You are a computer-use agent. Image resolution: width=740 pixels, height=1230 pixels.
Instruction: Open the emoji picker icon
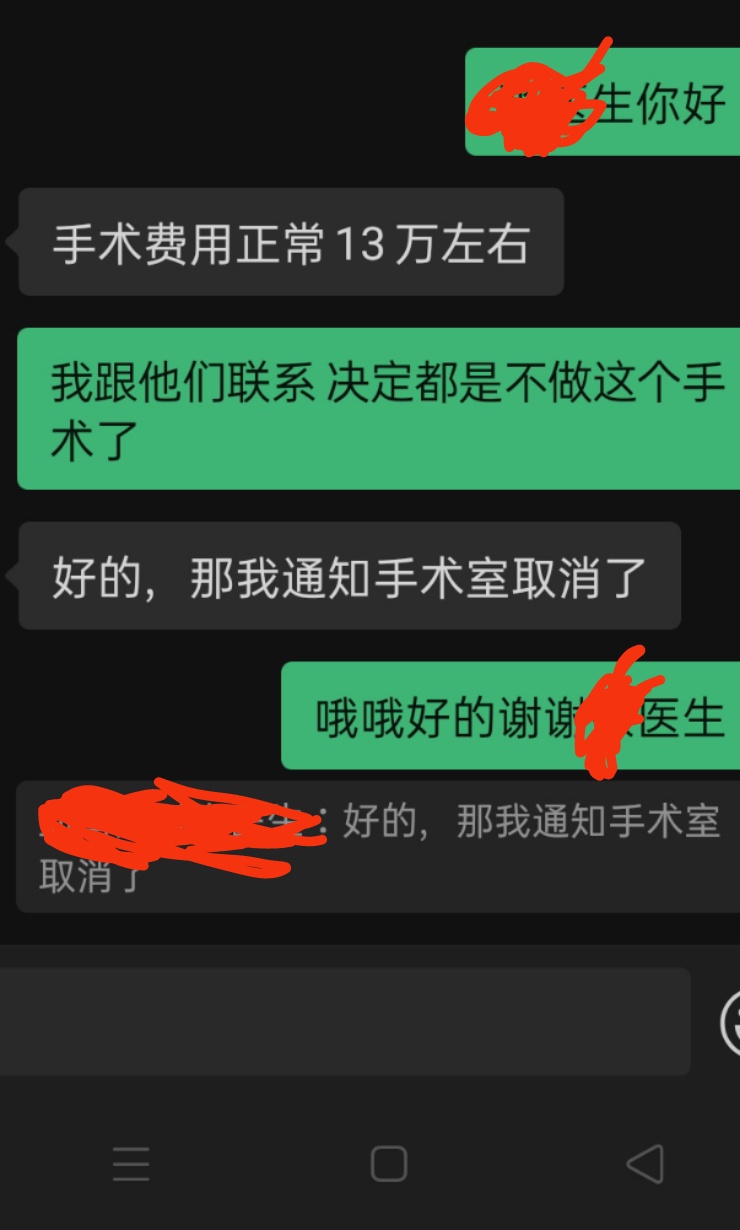pos(731,1022)
